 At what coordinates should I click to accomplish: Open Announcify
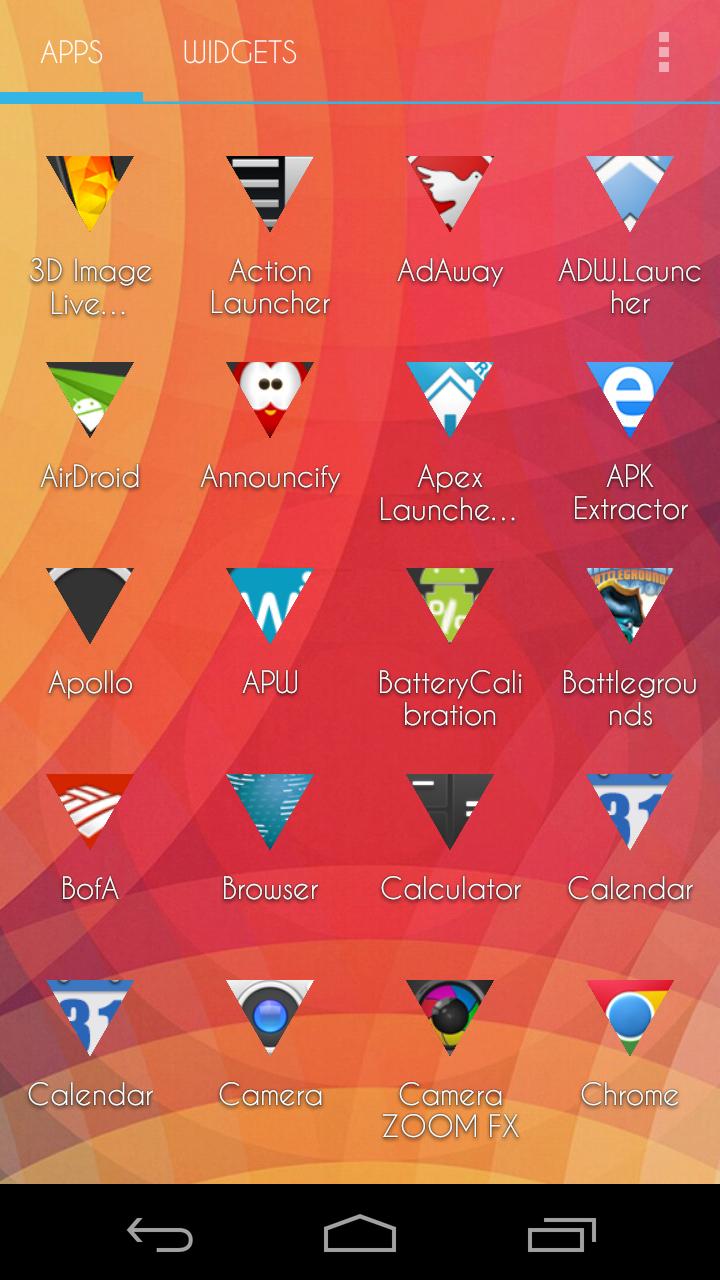tap(270, 400)
